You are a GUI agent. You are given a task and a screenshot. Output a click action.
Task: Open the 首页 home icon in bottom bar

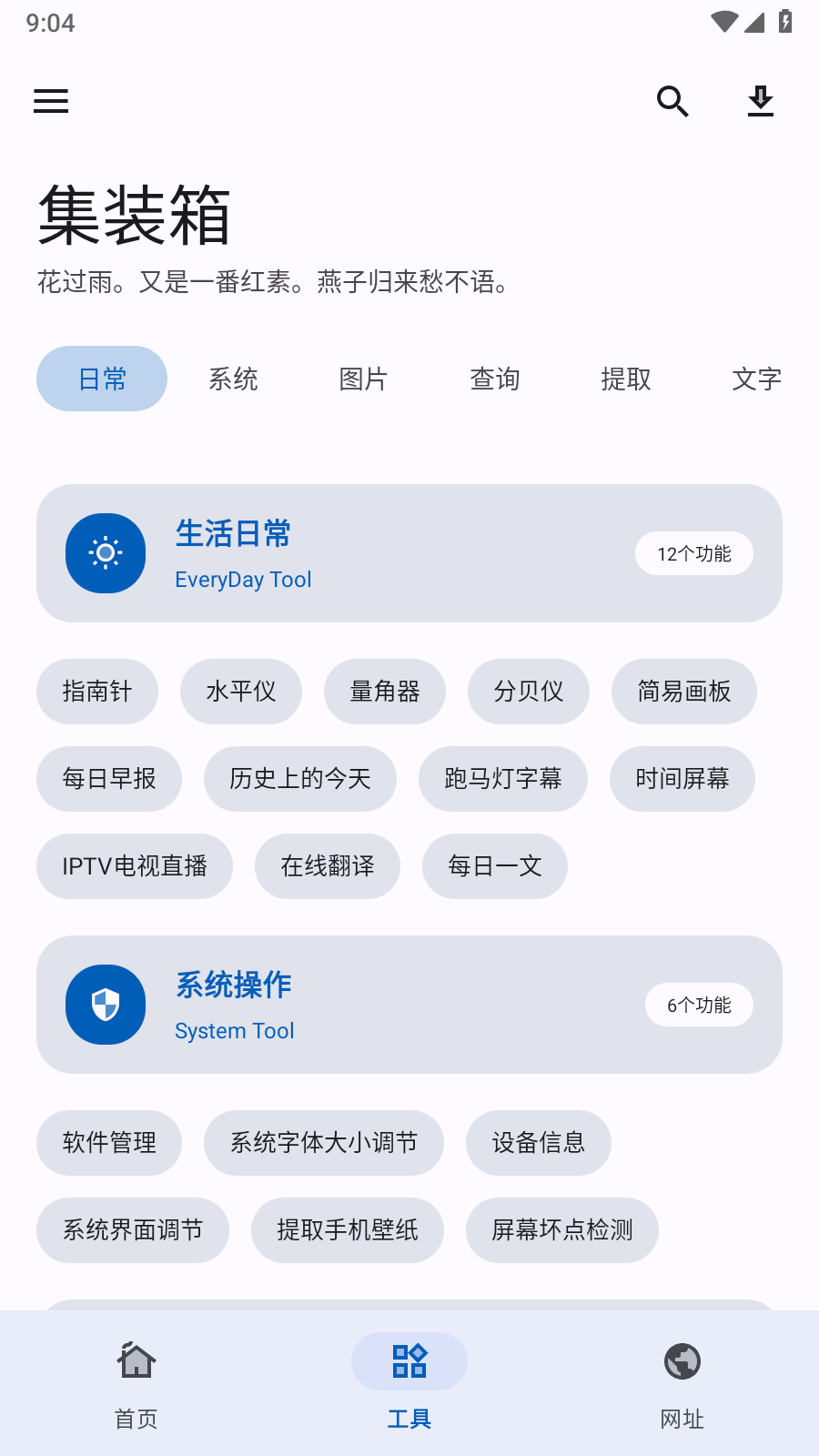click(136, 1361)
